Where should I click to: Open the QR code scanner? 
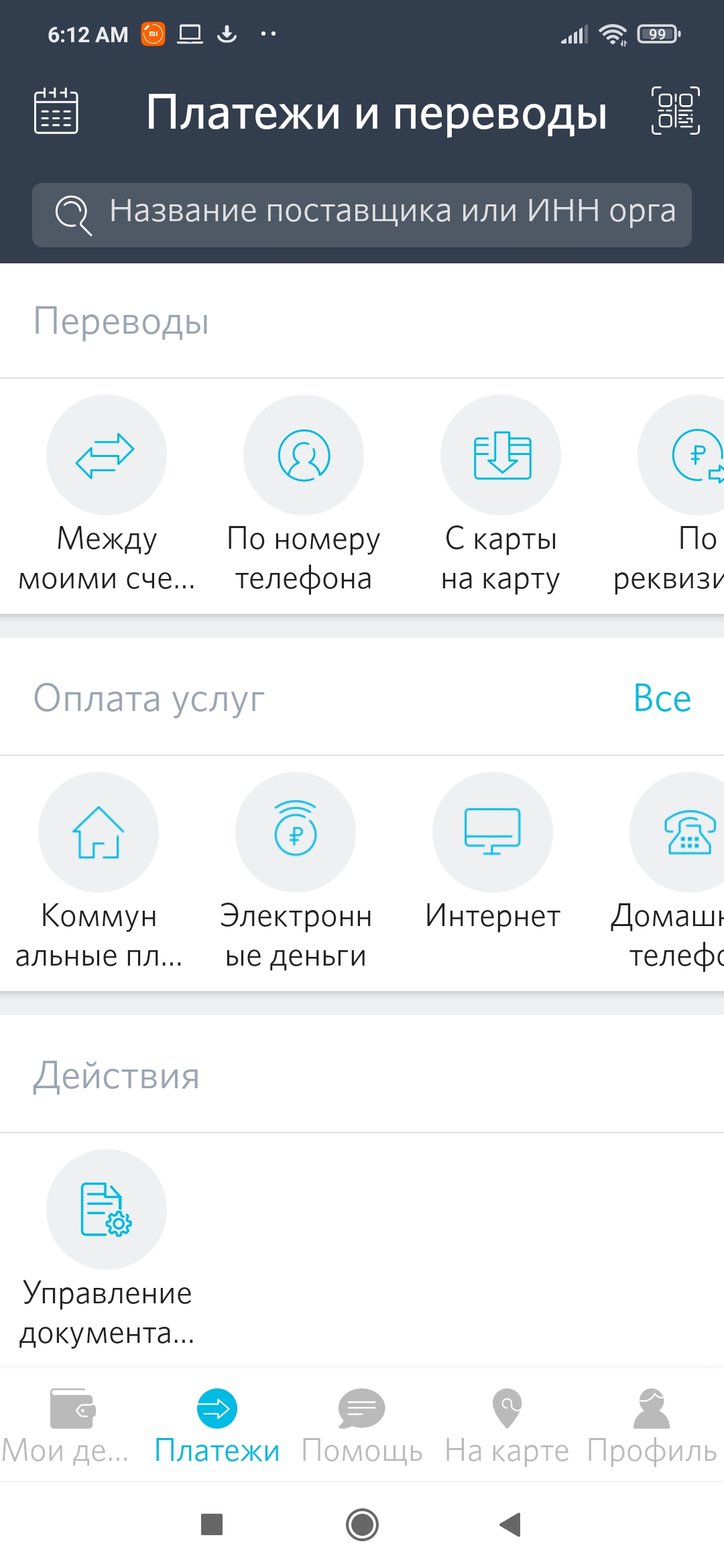[675, 111]
